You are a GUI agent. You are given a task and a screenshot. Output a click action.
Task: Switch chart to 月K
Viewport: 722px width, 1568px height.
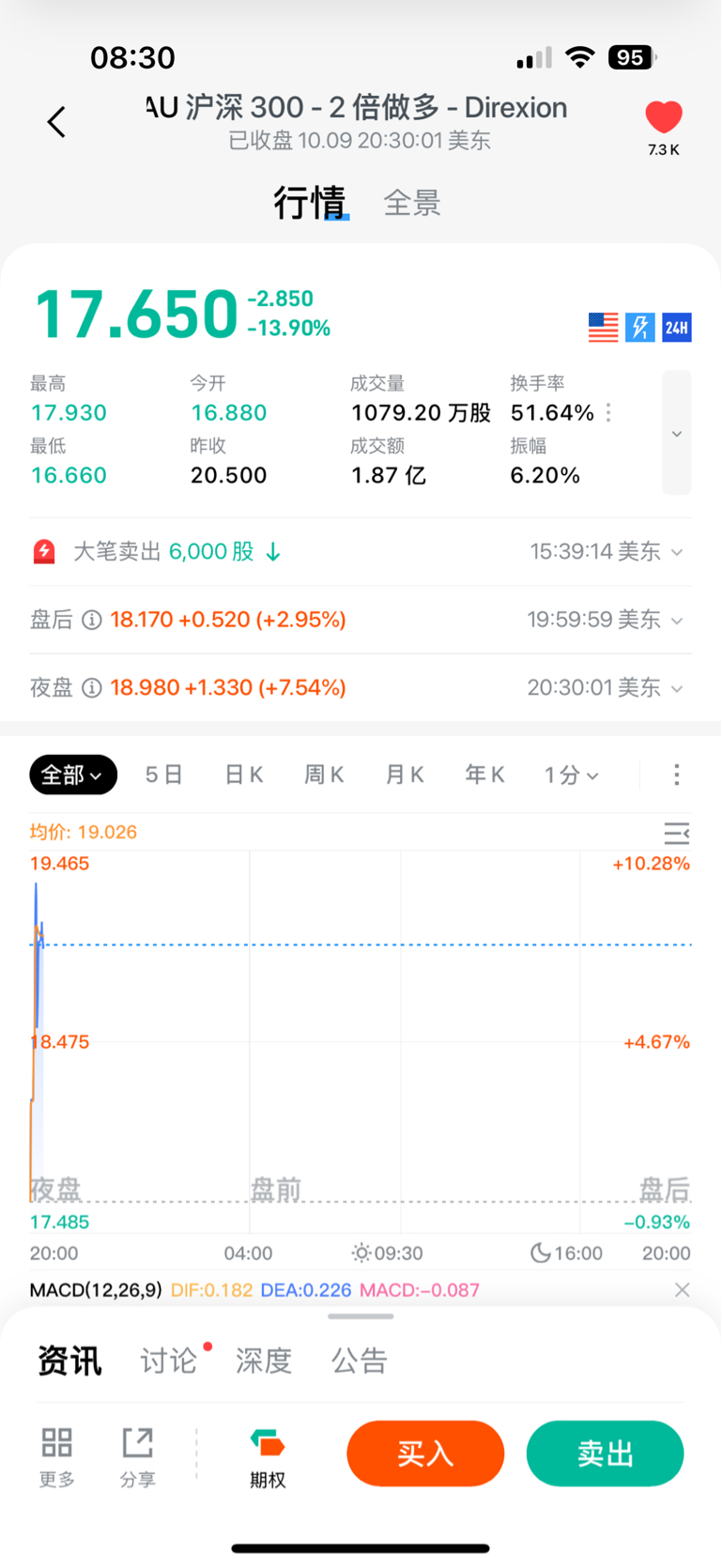[405, 775]
